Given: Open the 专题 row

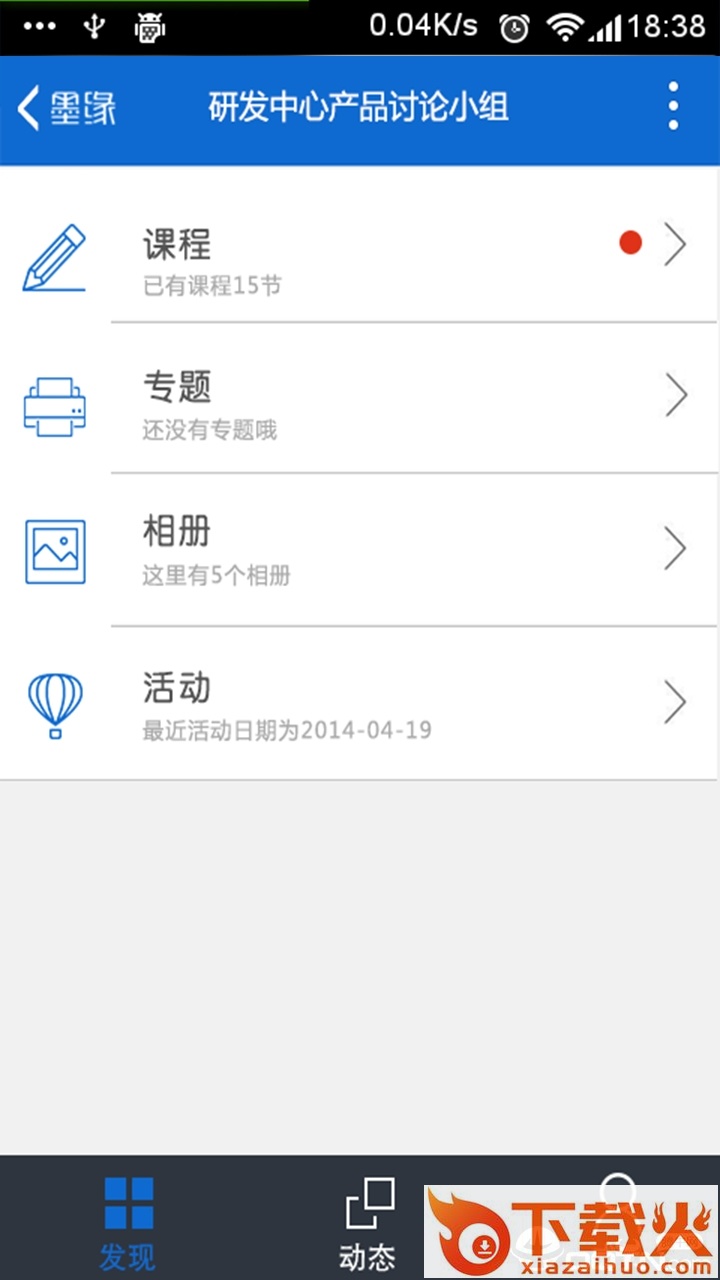Looking at the screenshot, I should pos(360,398).
